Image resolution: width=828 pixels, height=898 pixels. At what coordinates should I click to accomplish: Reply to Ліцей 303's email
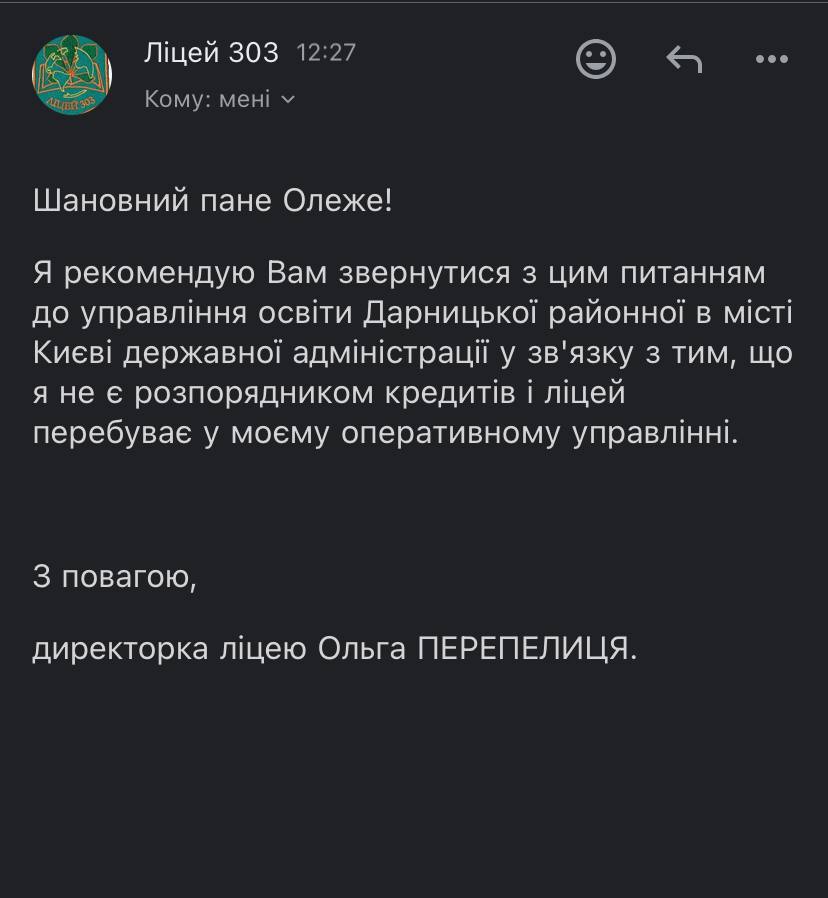click(684, 60)
